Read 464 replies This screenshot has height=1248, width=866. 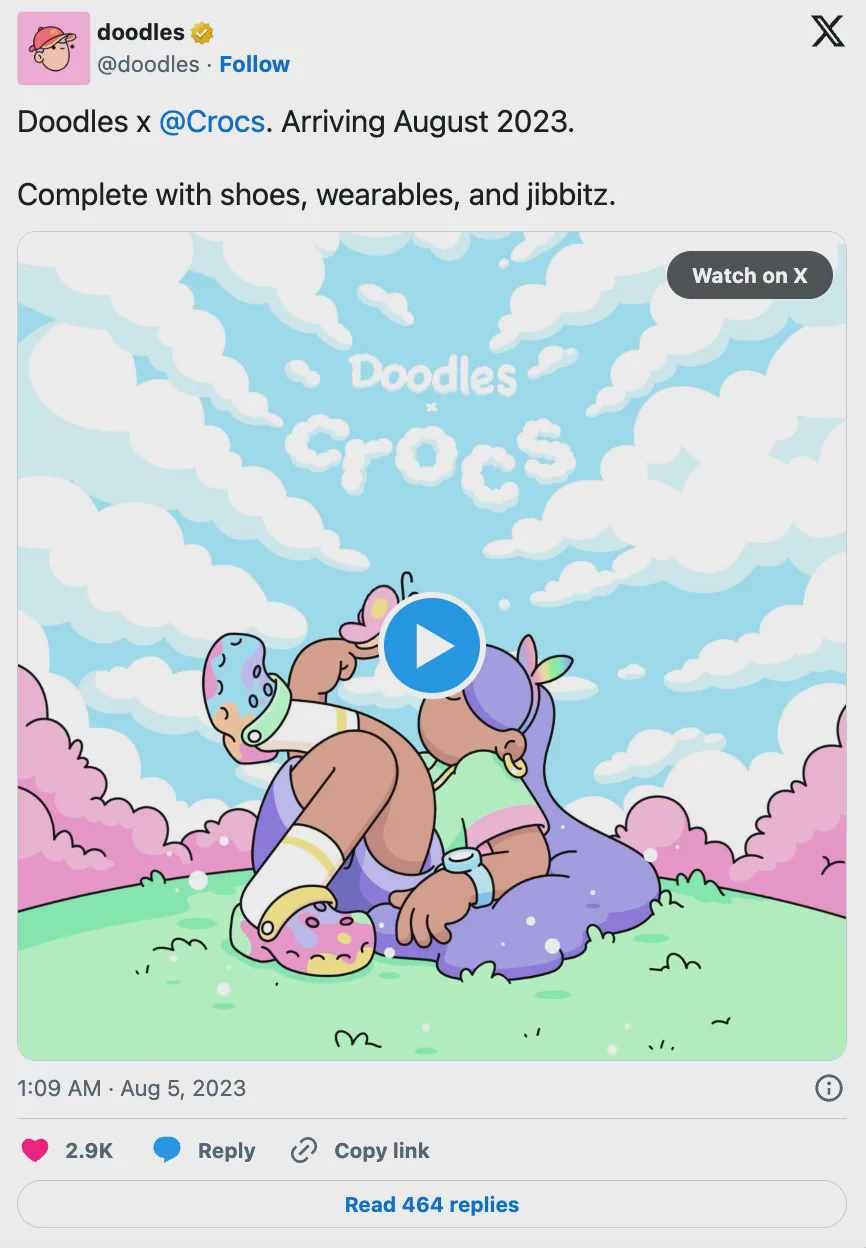click(x=432, y=1204)
